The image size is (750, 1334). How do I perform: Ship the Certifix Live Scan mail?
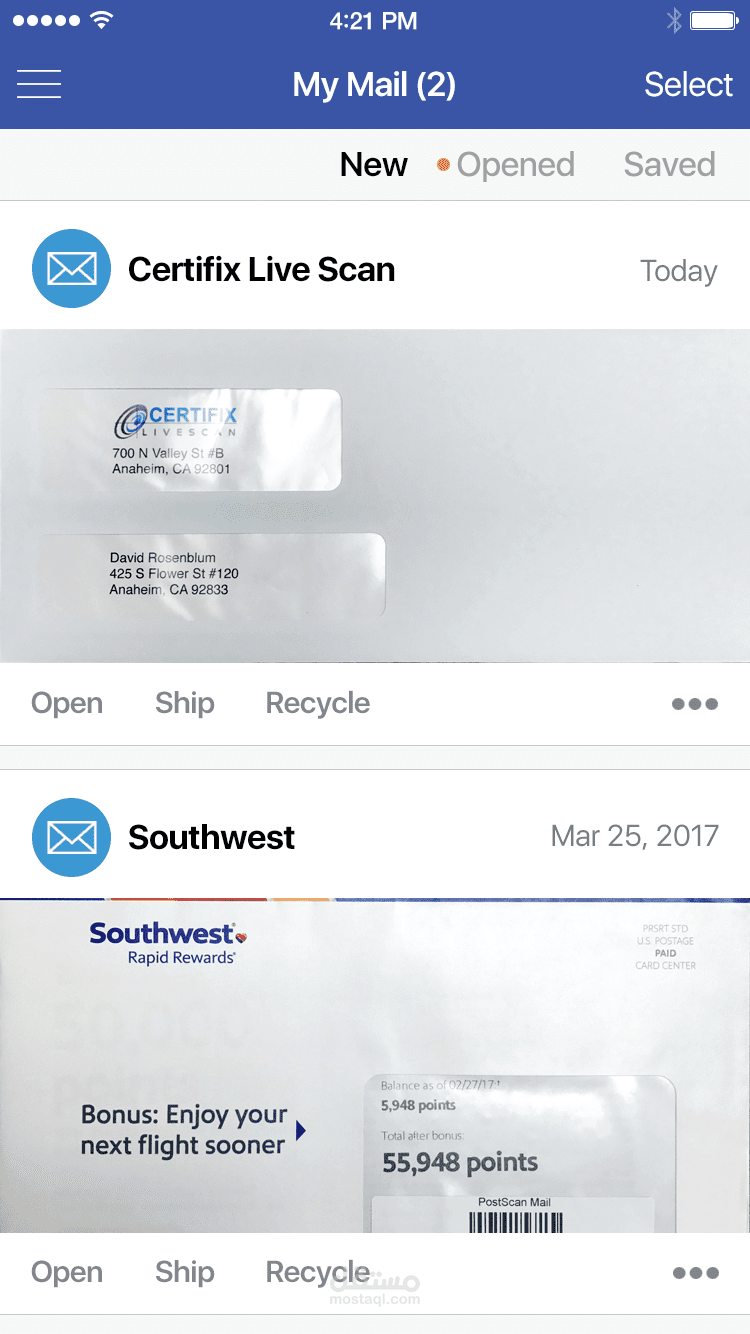pos(185,703)
